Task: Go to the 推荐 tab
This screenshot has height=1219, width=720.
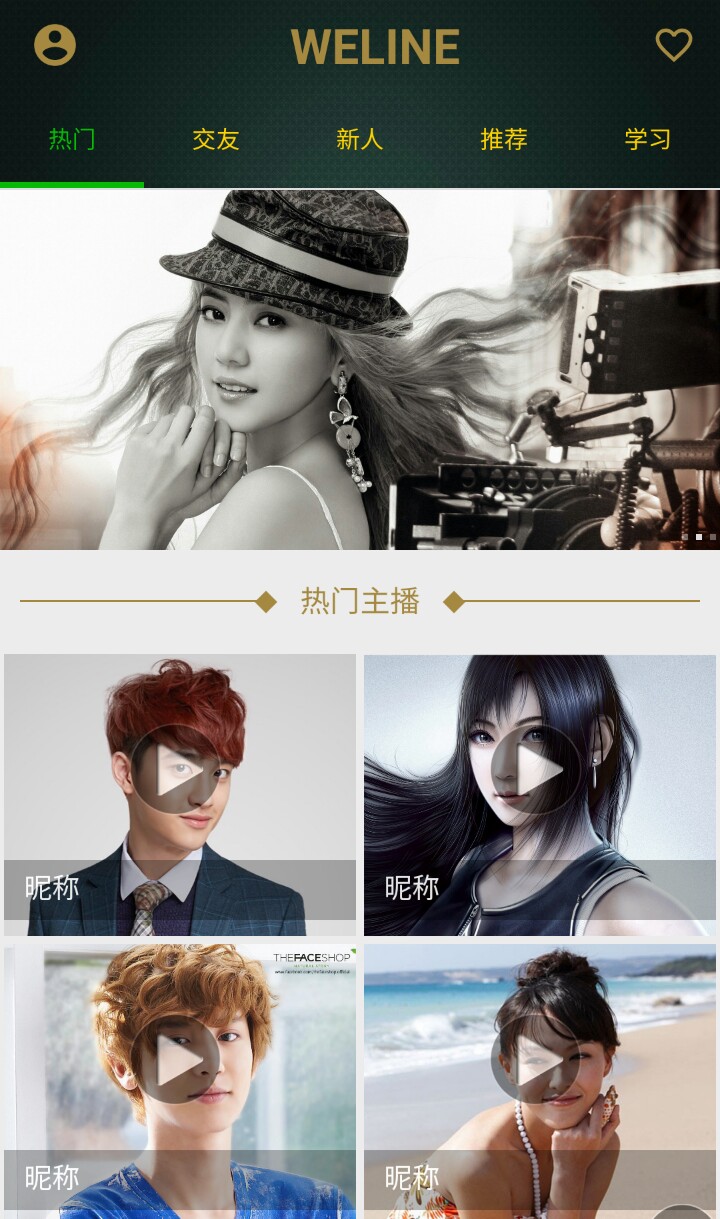Action: [504, 139]
